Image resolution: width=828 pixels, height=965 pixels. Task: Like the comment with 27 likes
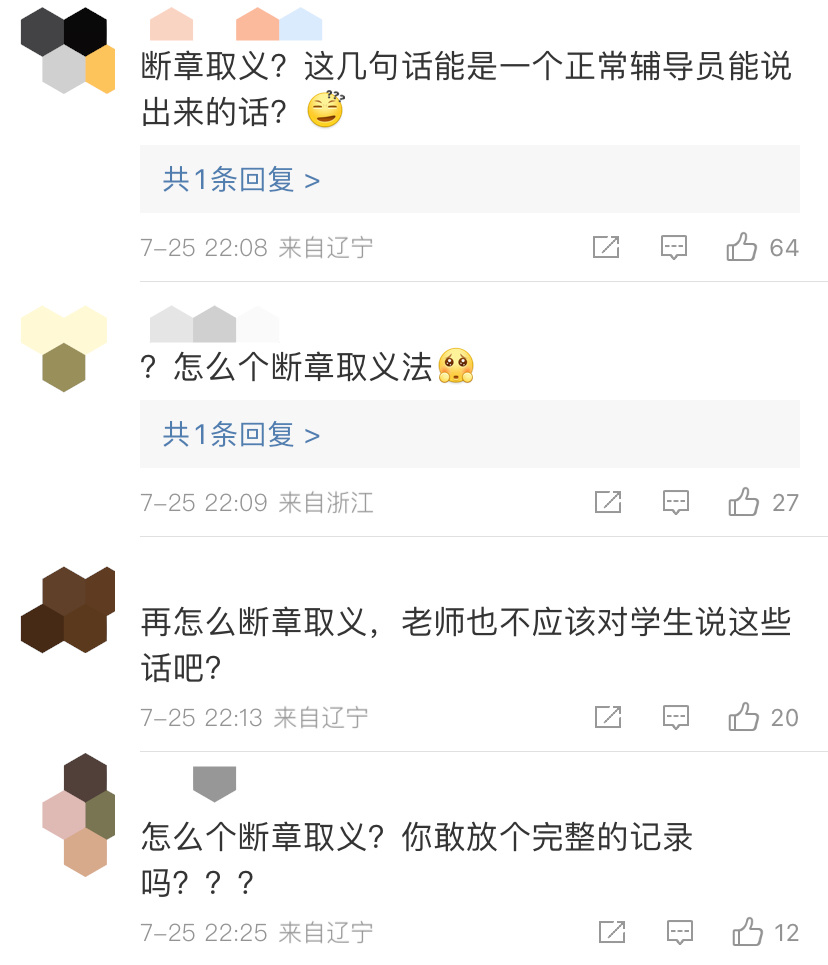point(742,502)
